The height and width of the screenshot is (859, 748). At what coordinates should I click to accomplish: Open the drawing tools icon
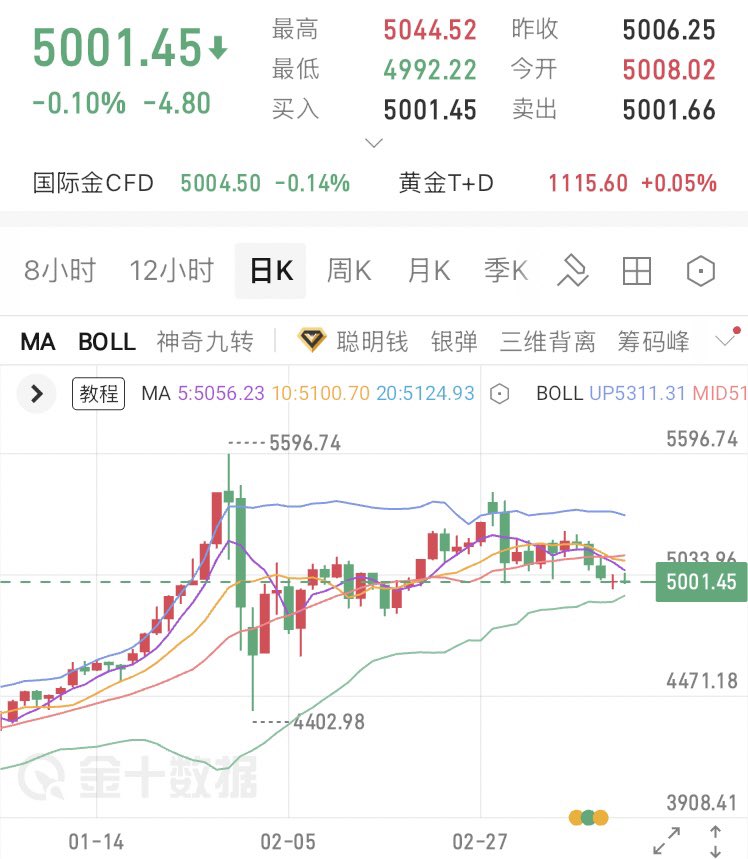coord(573,271)
